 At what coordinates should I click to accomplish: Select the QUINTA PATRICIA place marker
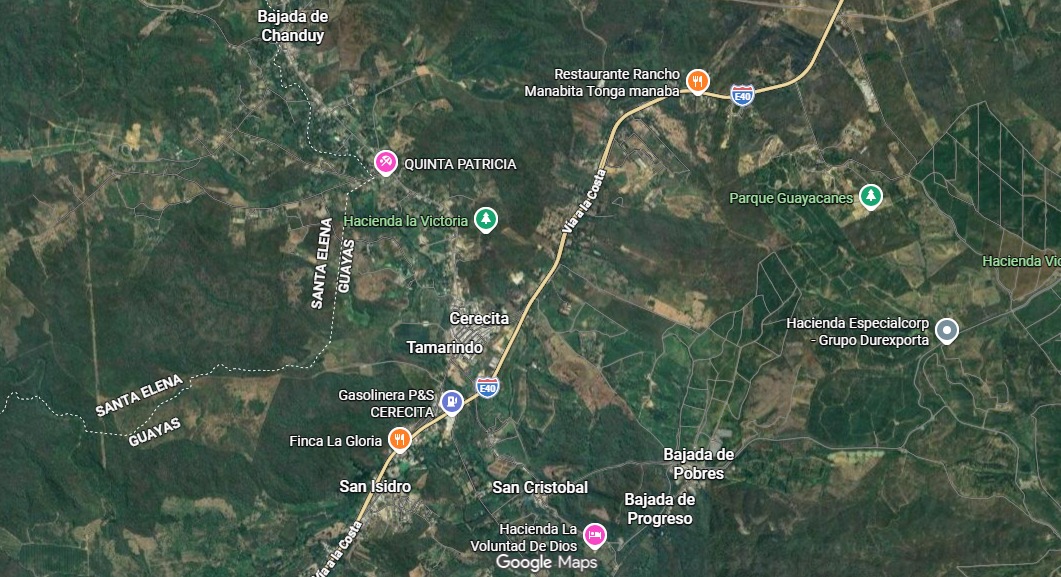click(x=385, y=162)
